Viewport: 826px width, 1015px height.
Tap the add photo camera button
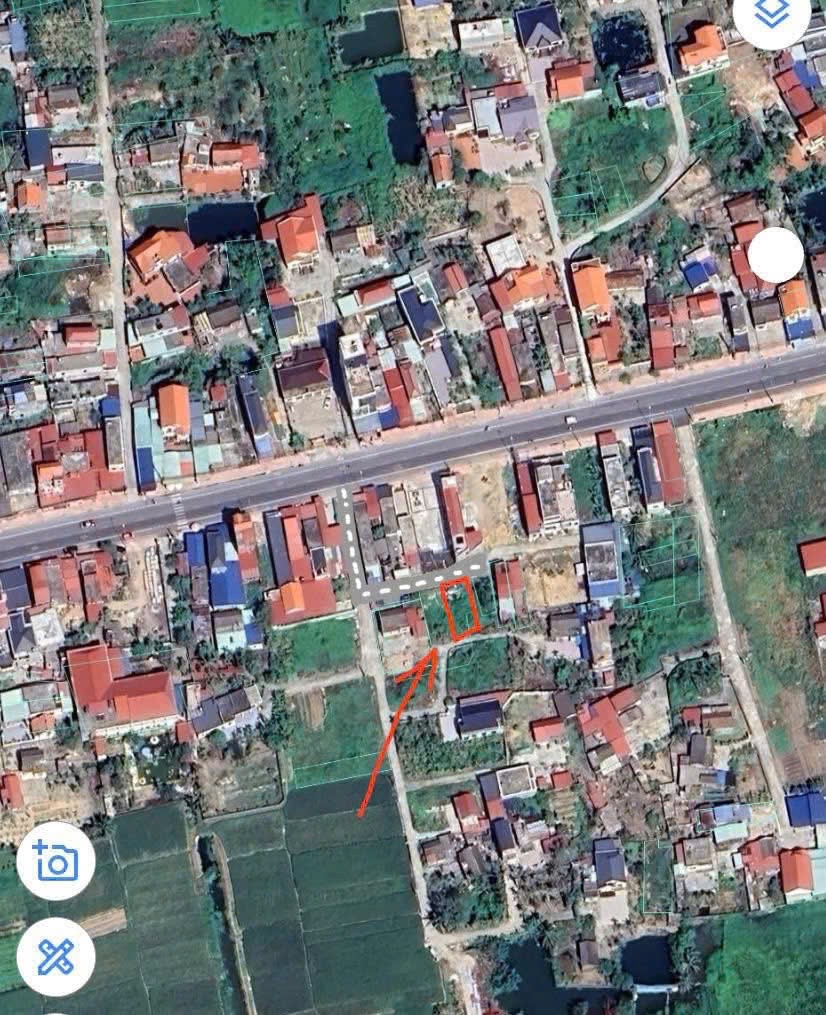[56, 861]
